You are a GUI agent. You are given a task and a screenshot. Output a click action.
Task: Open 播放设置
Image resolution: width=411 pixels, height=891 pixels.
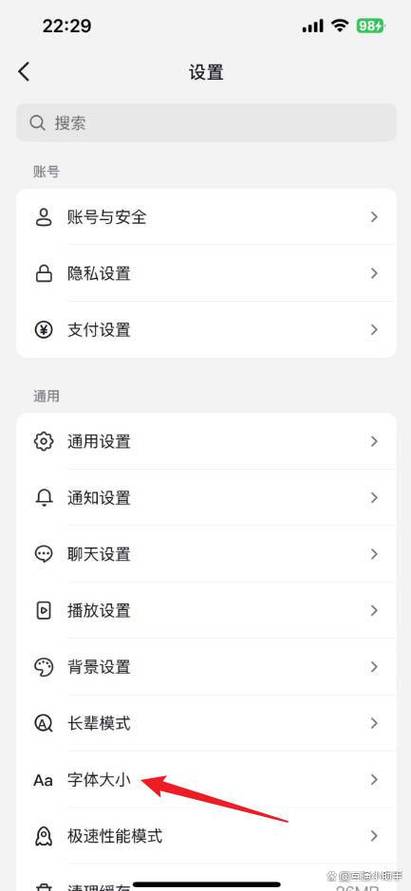point(206,610)
